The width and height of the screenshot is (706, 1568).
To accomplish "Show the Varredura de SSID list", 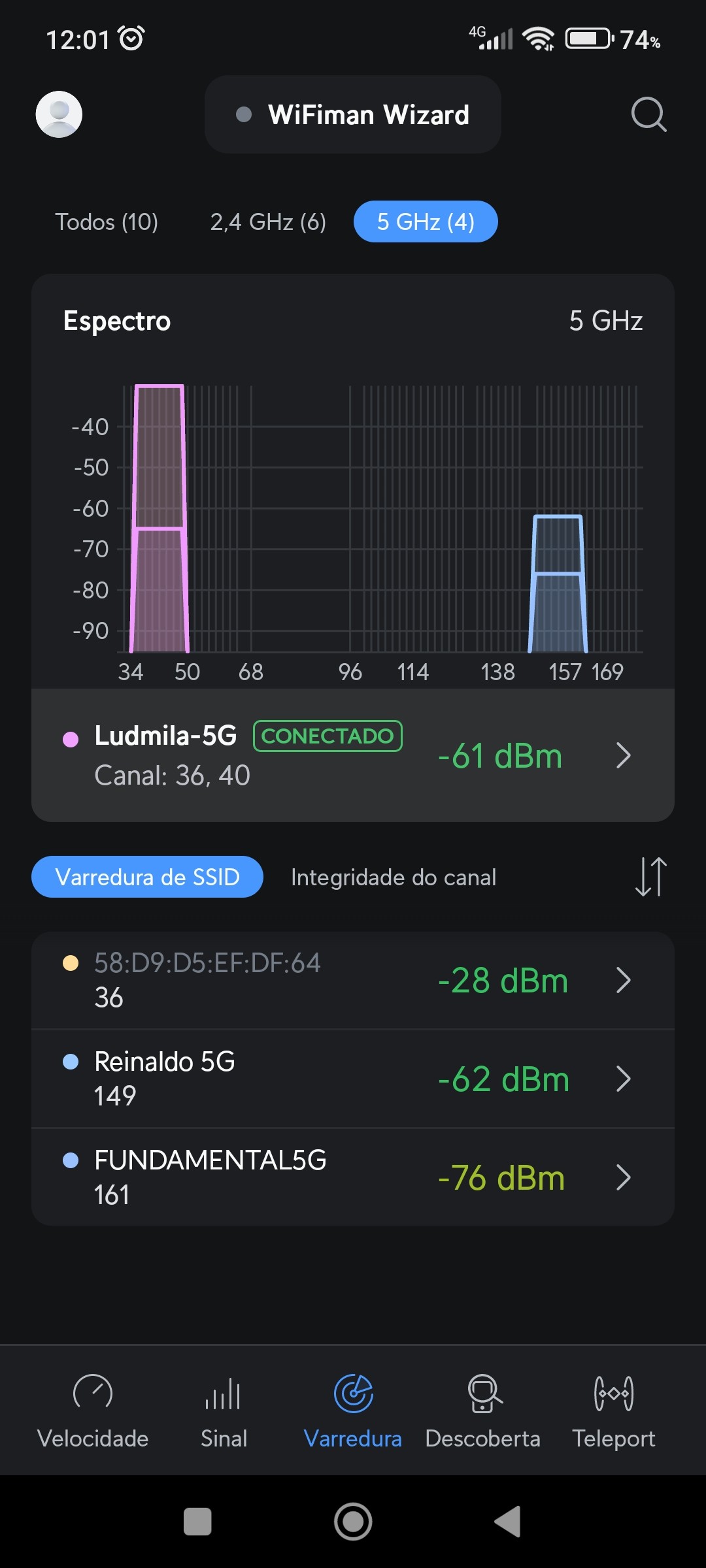I will click(147, 877).
